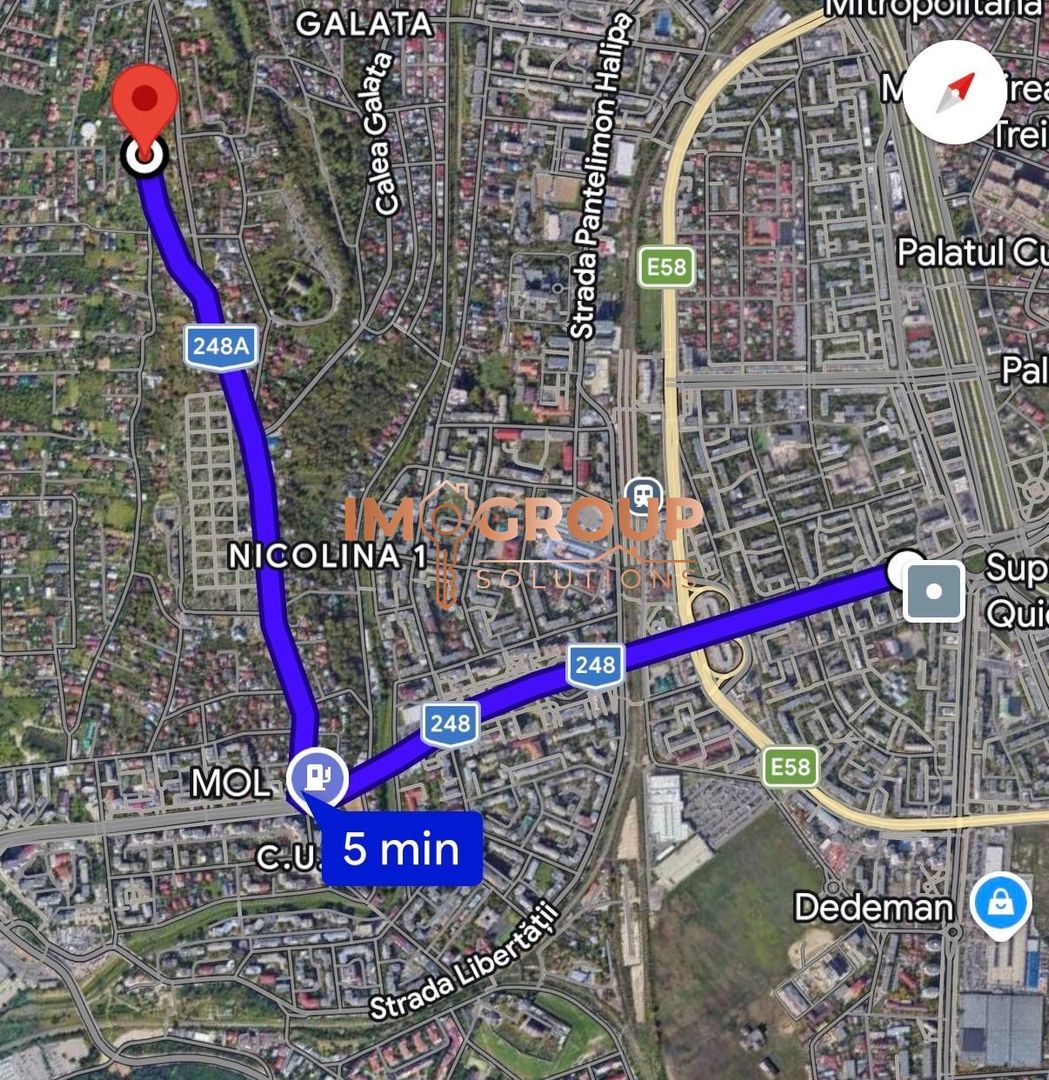Image resolution: width=1049 pixels, height=1080 pixels.
Task: Click the E58 badge near Mitropolitana
Action: click(x=665, y=267)
